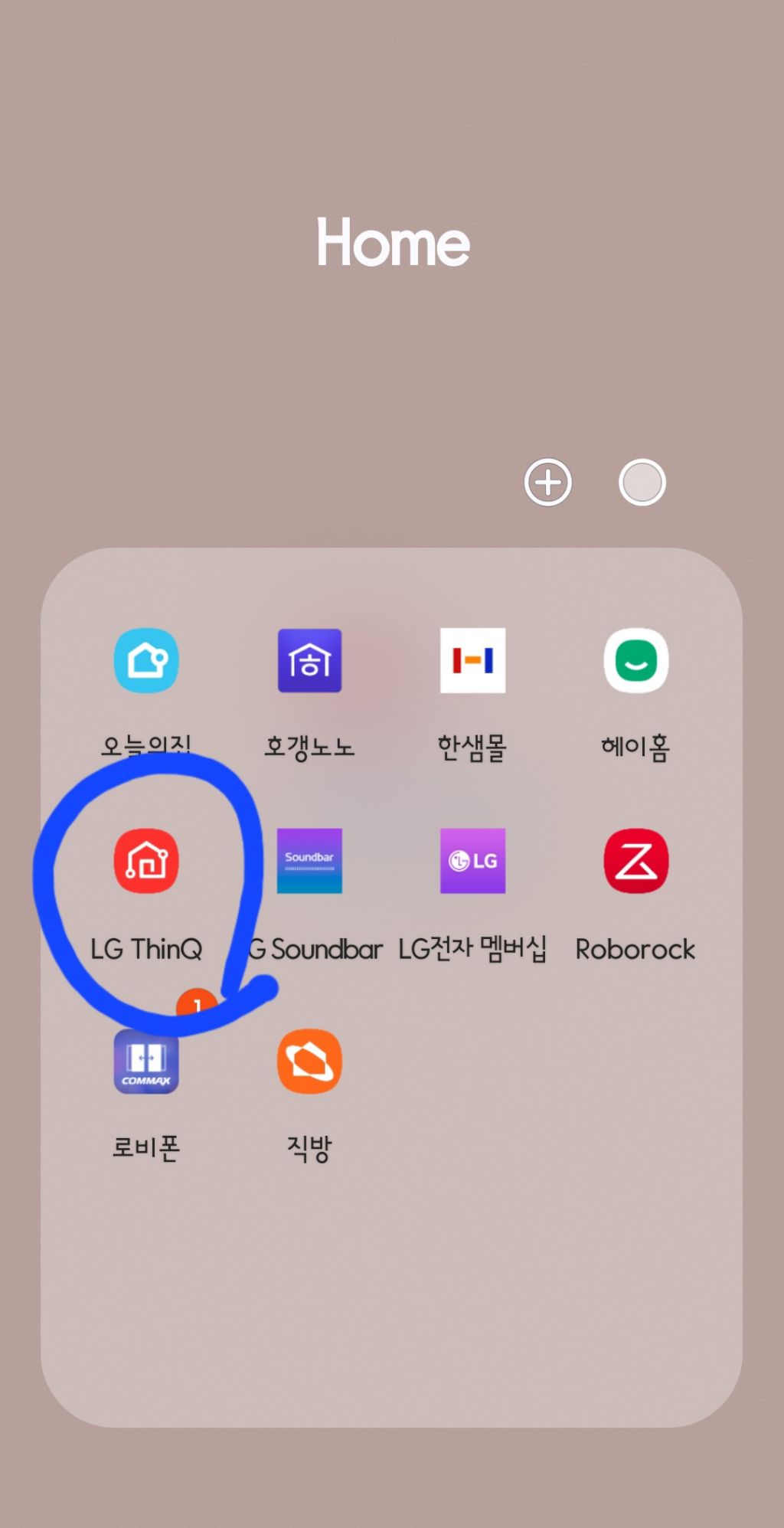Screen dimensions: 784x1528
Task: Open the LG전자 멤버십 app
Action: [x=472, y=861]
